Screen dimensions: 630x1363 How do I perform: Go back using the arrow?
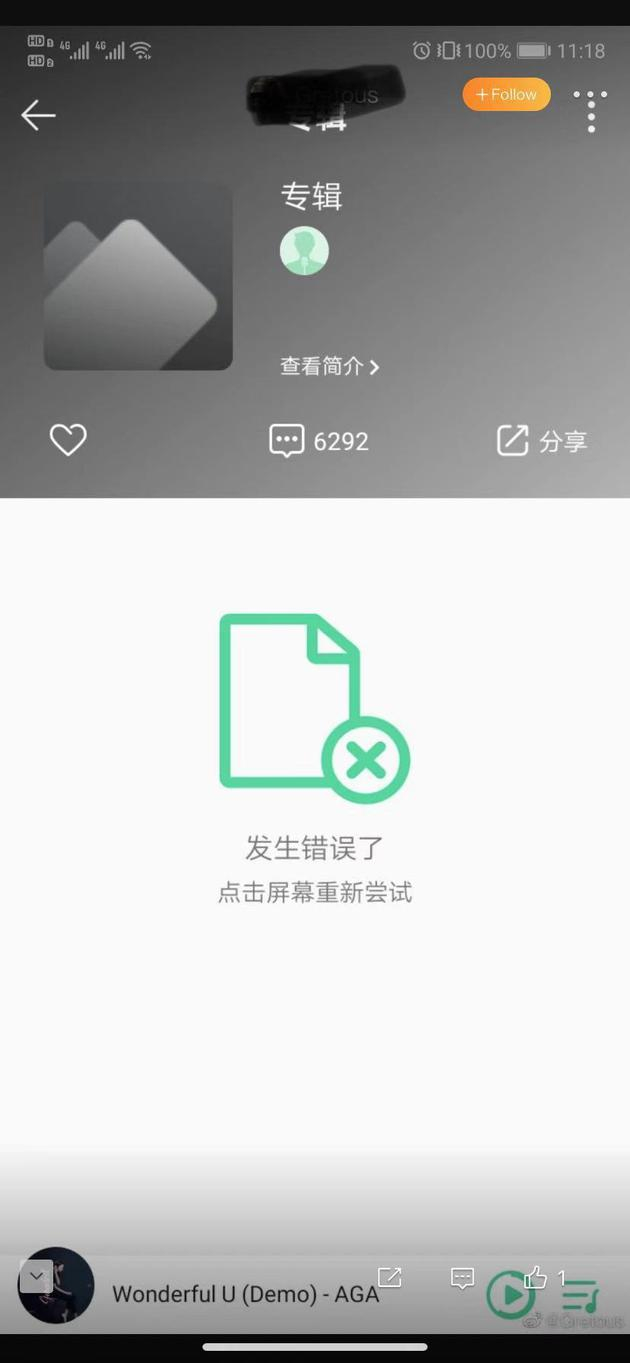point(38,115)
